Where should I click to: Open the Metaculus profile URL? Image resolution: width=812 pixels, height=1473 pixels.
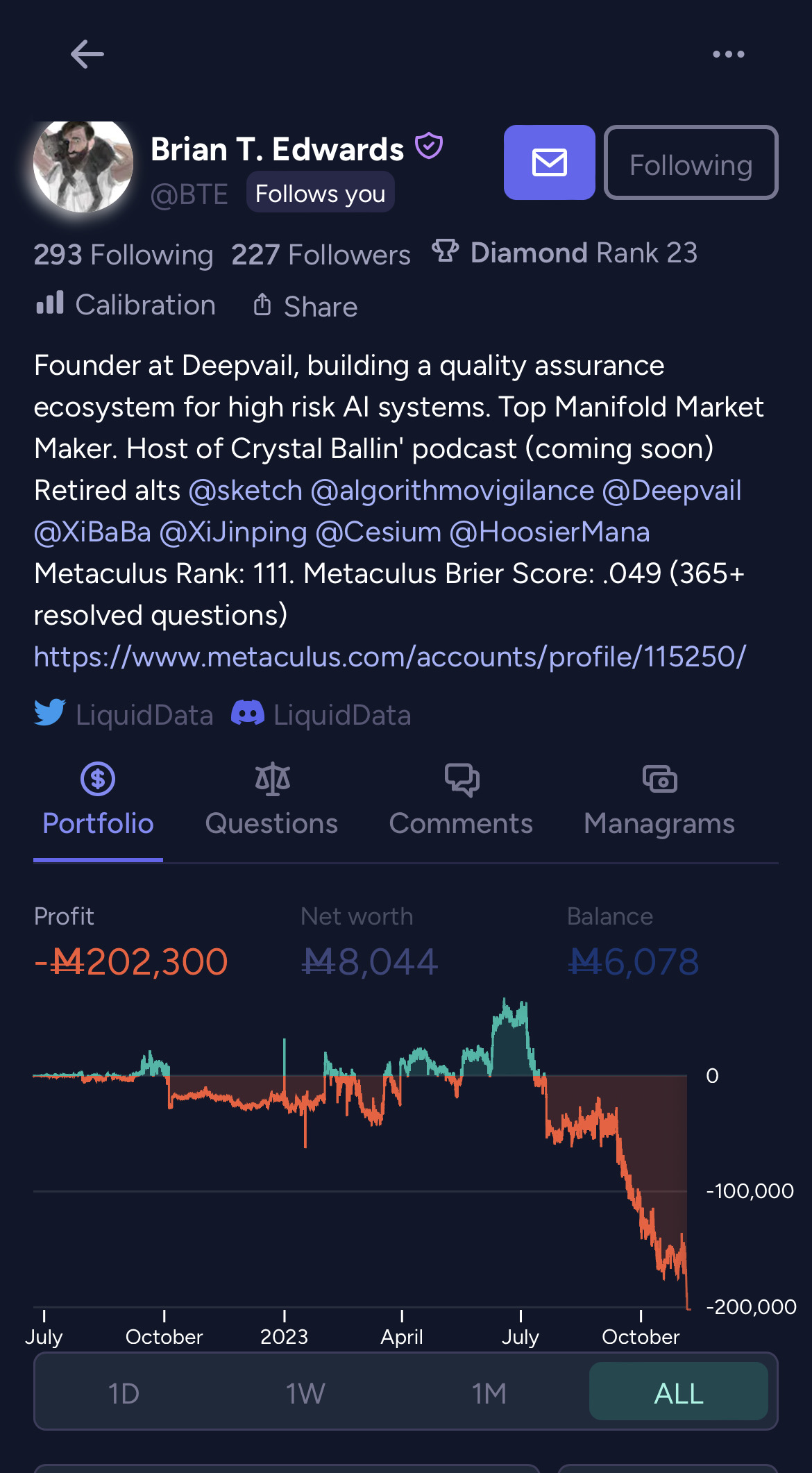[390, 657]
